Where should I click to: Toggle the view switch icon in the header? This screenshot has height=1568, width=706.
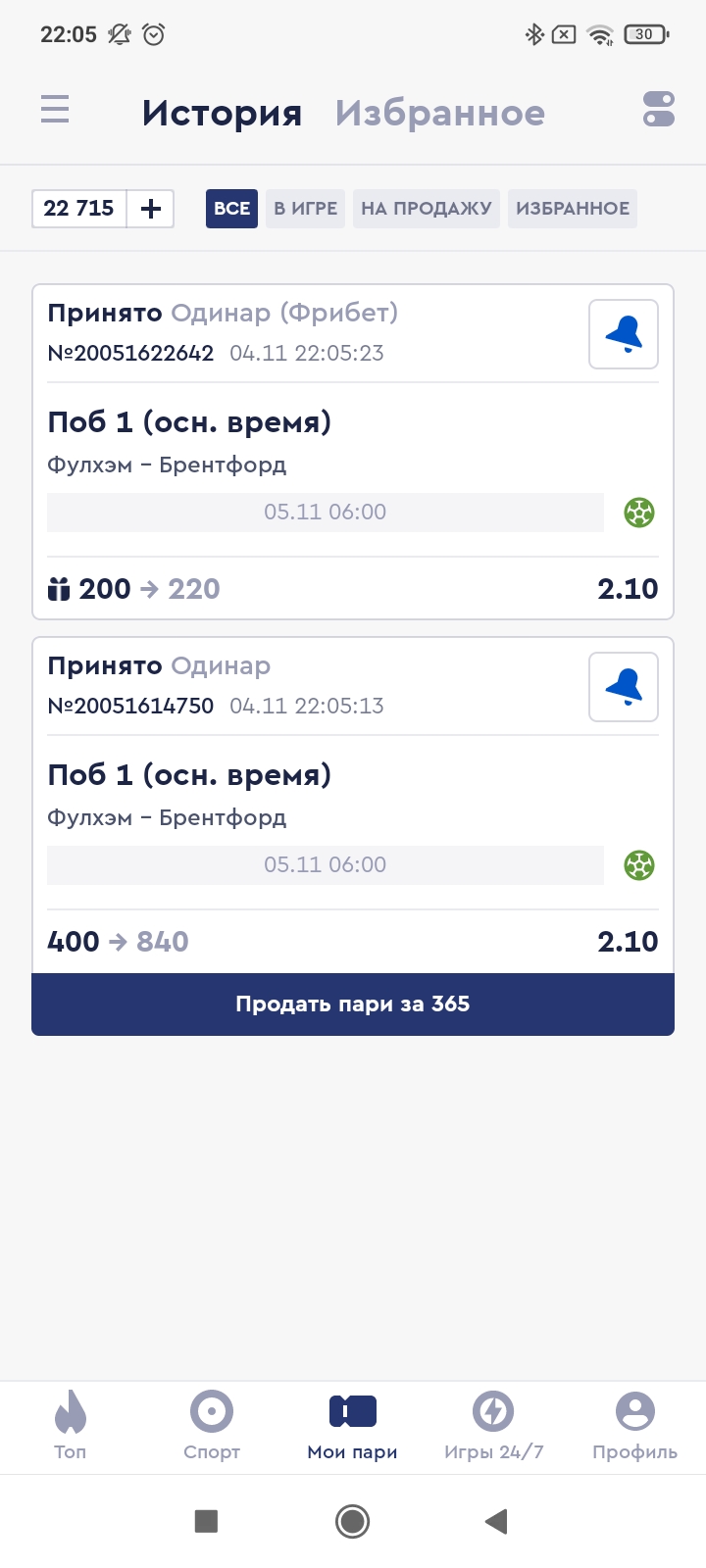pos(658,109)
